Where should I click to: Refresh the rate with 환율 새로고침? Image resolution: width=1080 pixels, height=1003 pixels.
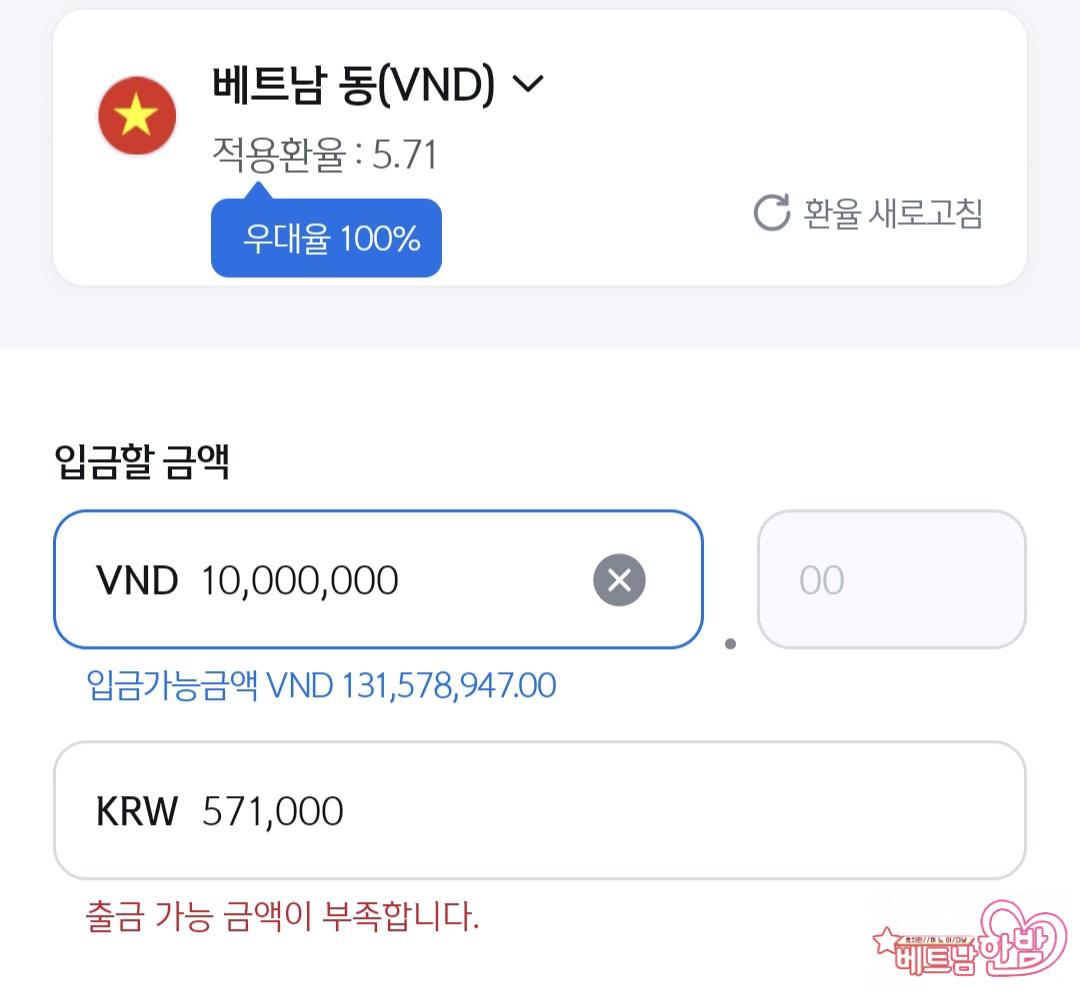[x=868, y=213]
